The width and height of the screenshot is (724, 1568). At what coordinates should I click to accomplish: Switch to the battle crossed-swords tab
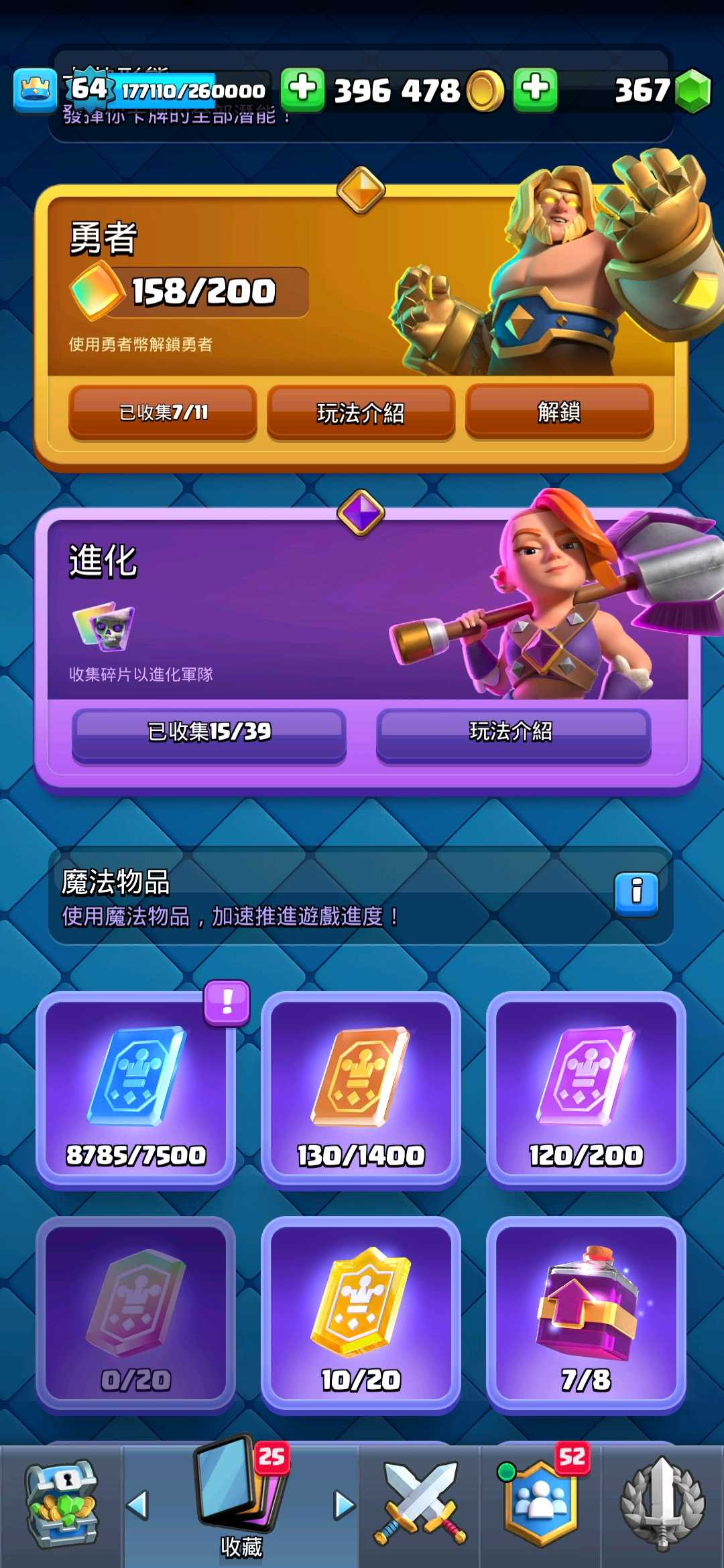(x=420, y=1505)
